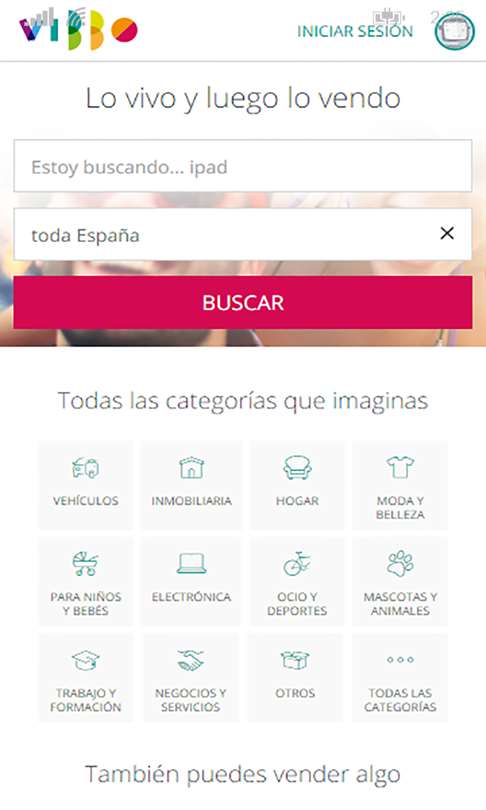486x810 pixels.
Task: Select Negocios y Servicios category
Action: [x=191, y=677]
